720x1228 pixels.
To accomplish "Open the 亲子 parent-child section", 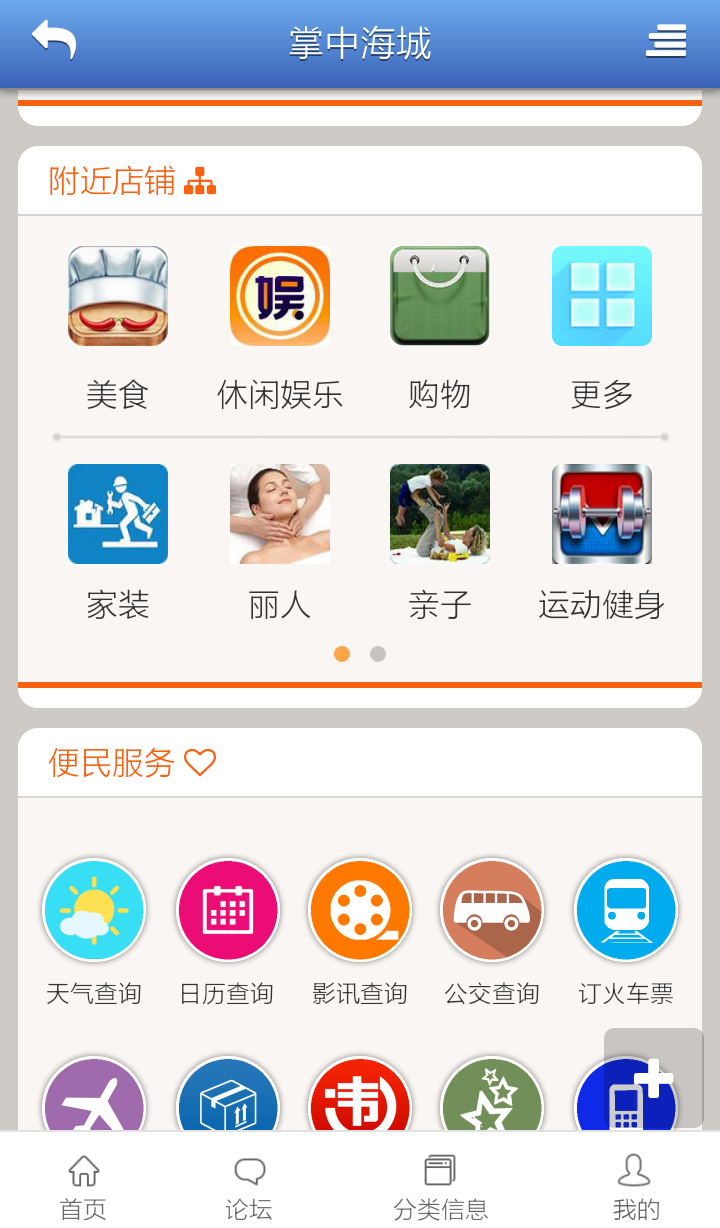I will pyautogui.click(x=440, y=513).
